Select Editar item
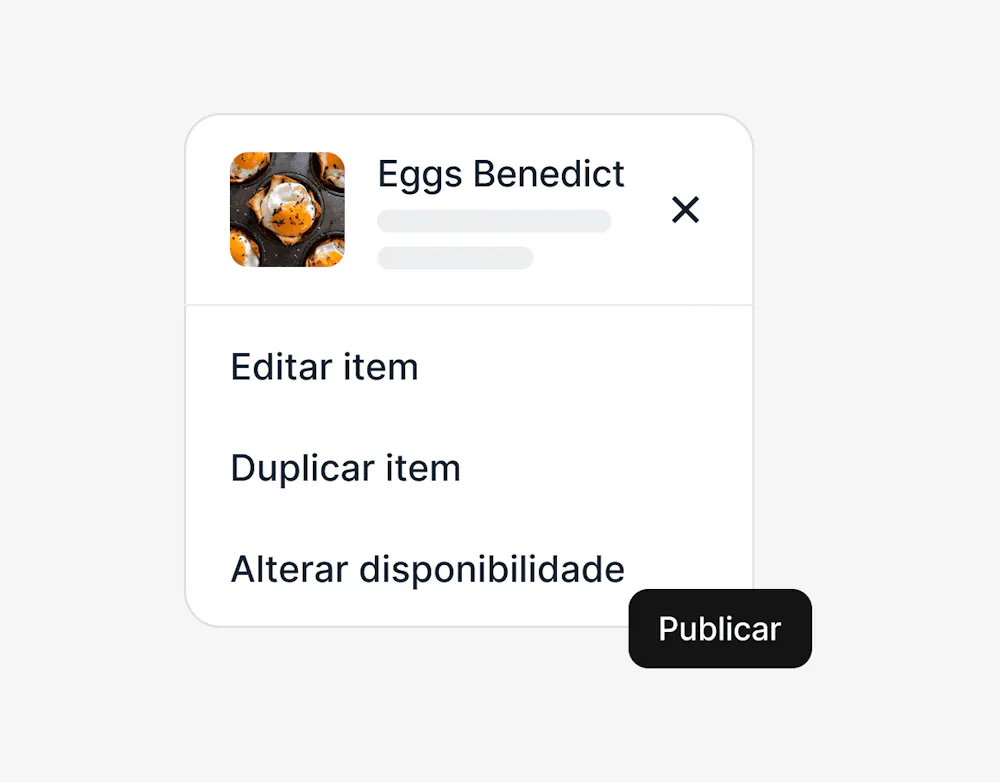 click(x=325, y=367)
